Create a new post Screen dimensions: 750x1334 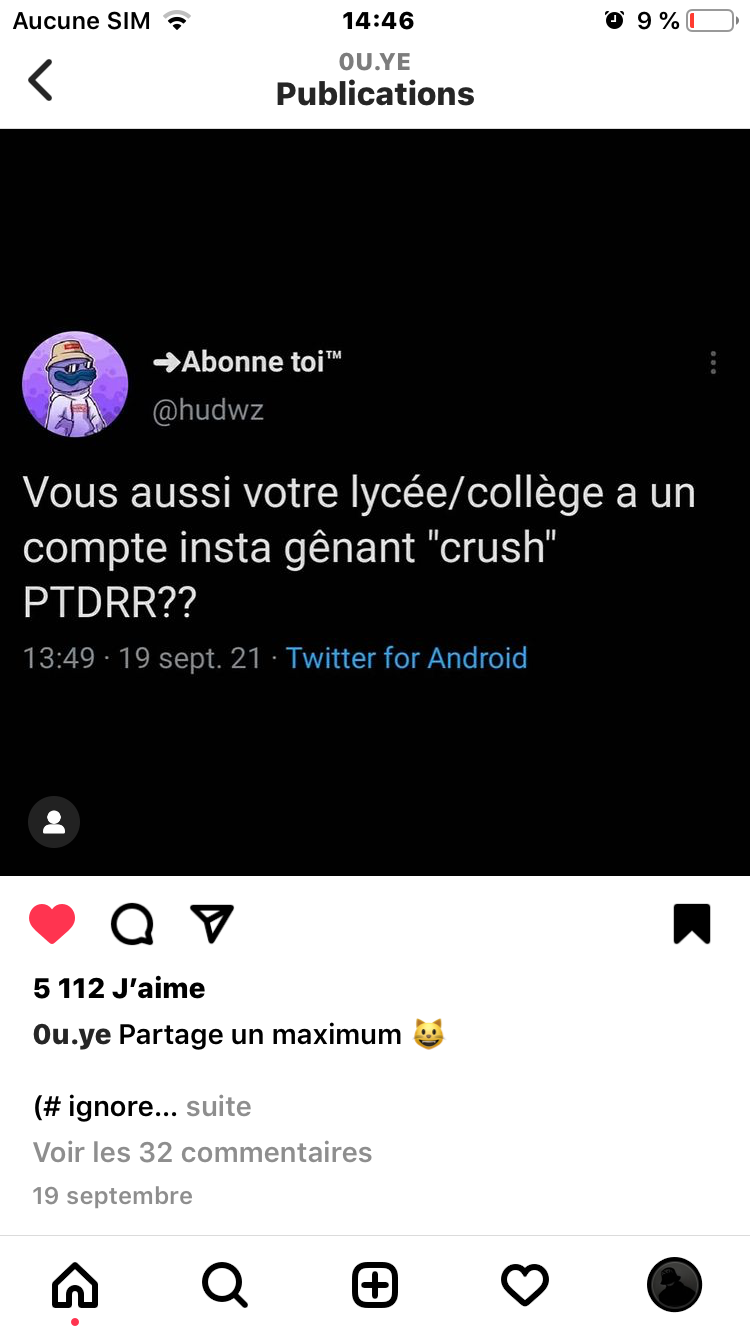[375, 1284]
